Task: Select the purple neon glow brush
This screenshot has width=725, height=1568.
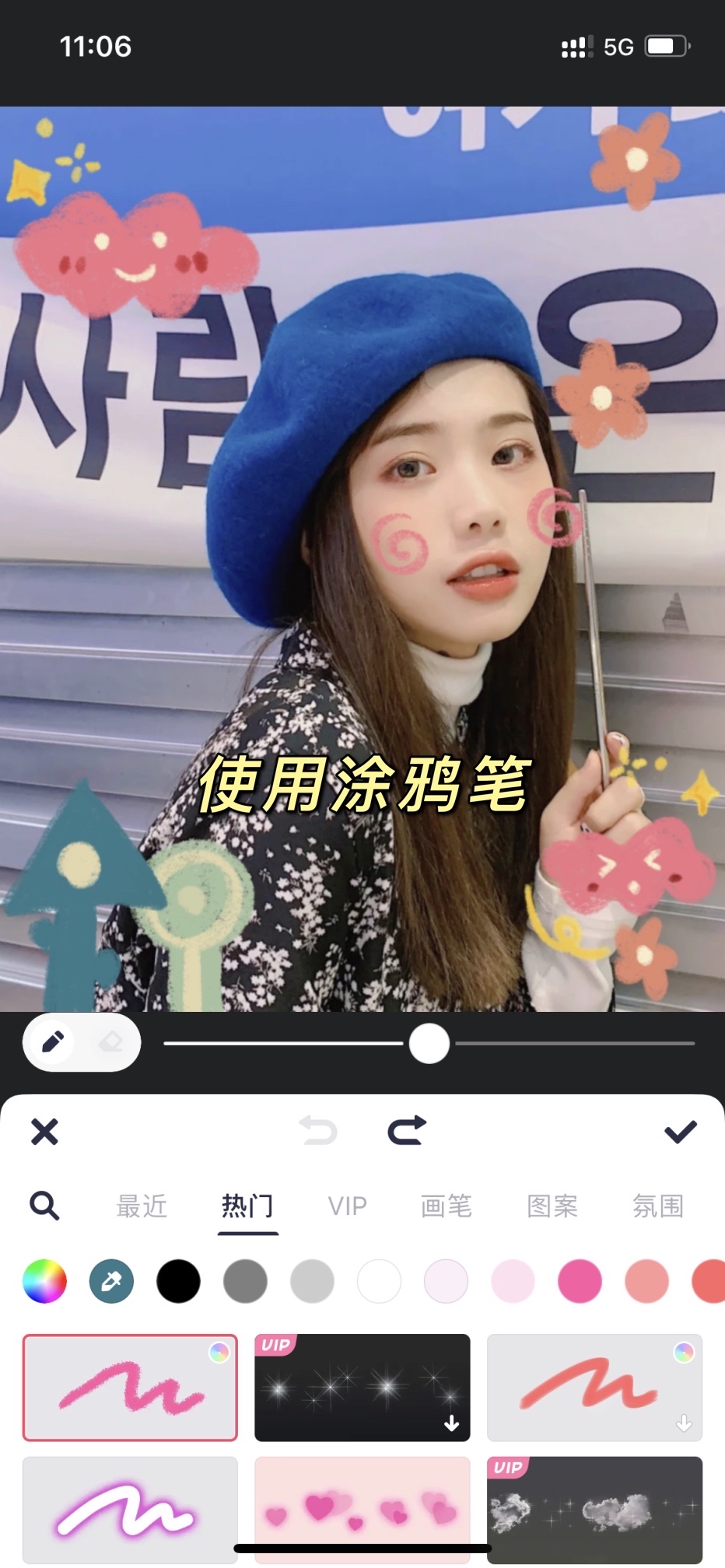Action: (130, 1509)
